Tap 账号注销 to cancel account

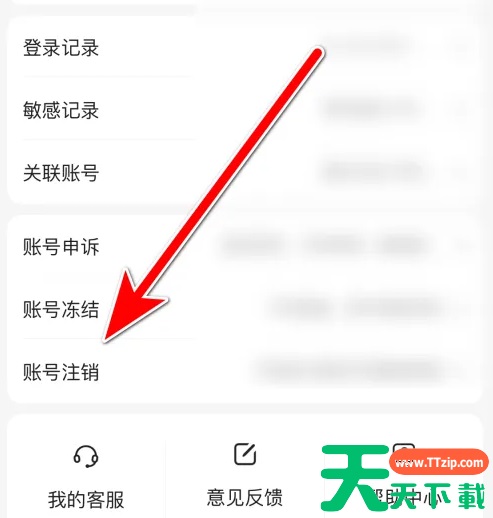[x=245, y=371]
